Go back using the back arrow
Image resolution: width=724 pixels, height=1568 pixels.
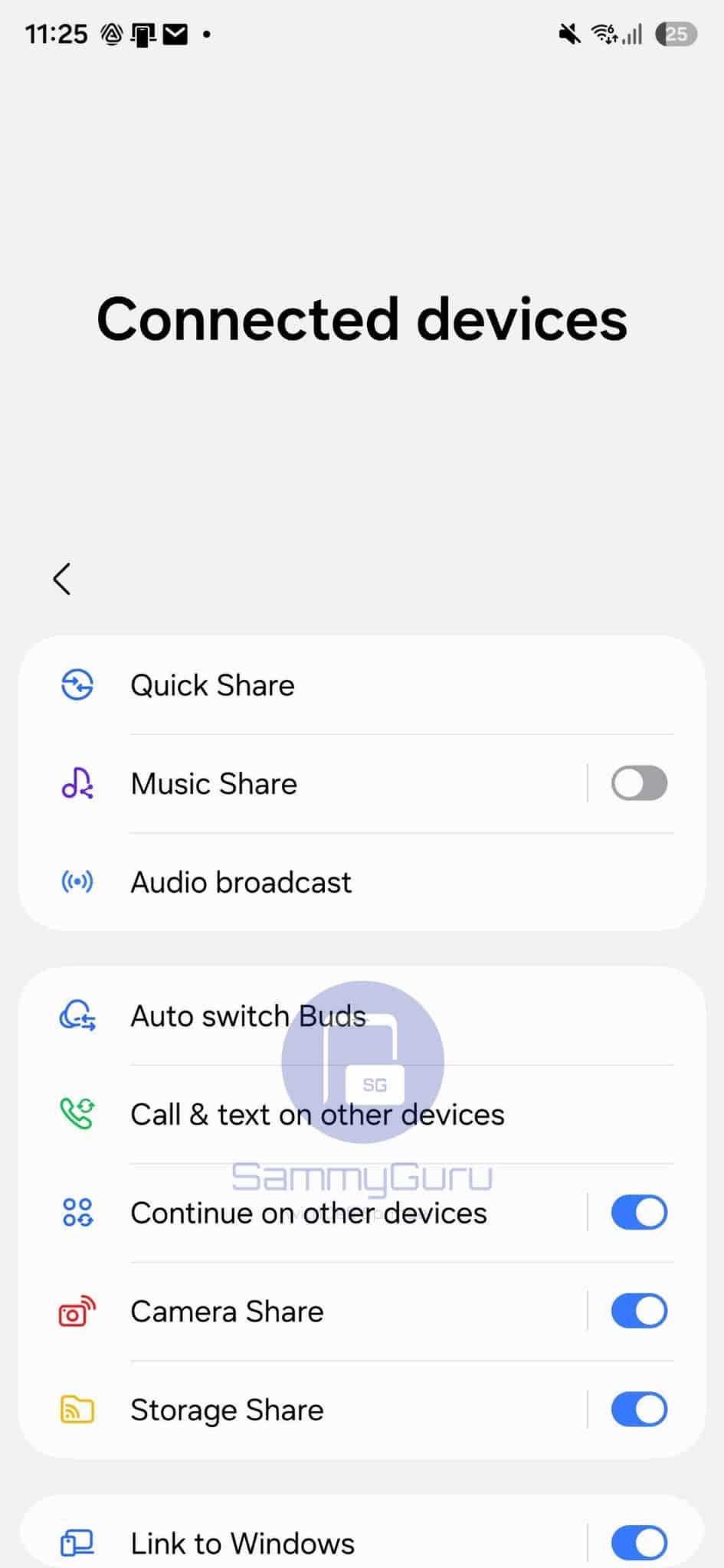click(62, 579)
